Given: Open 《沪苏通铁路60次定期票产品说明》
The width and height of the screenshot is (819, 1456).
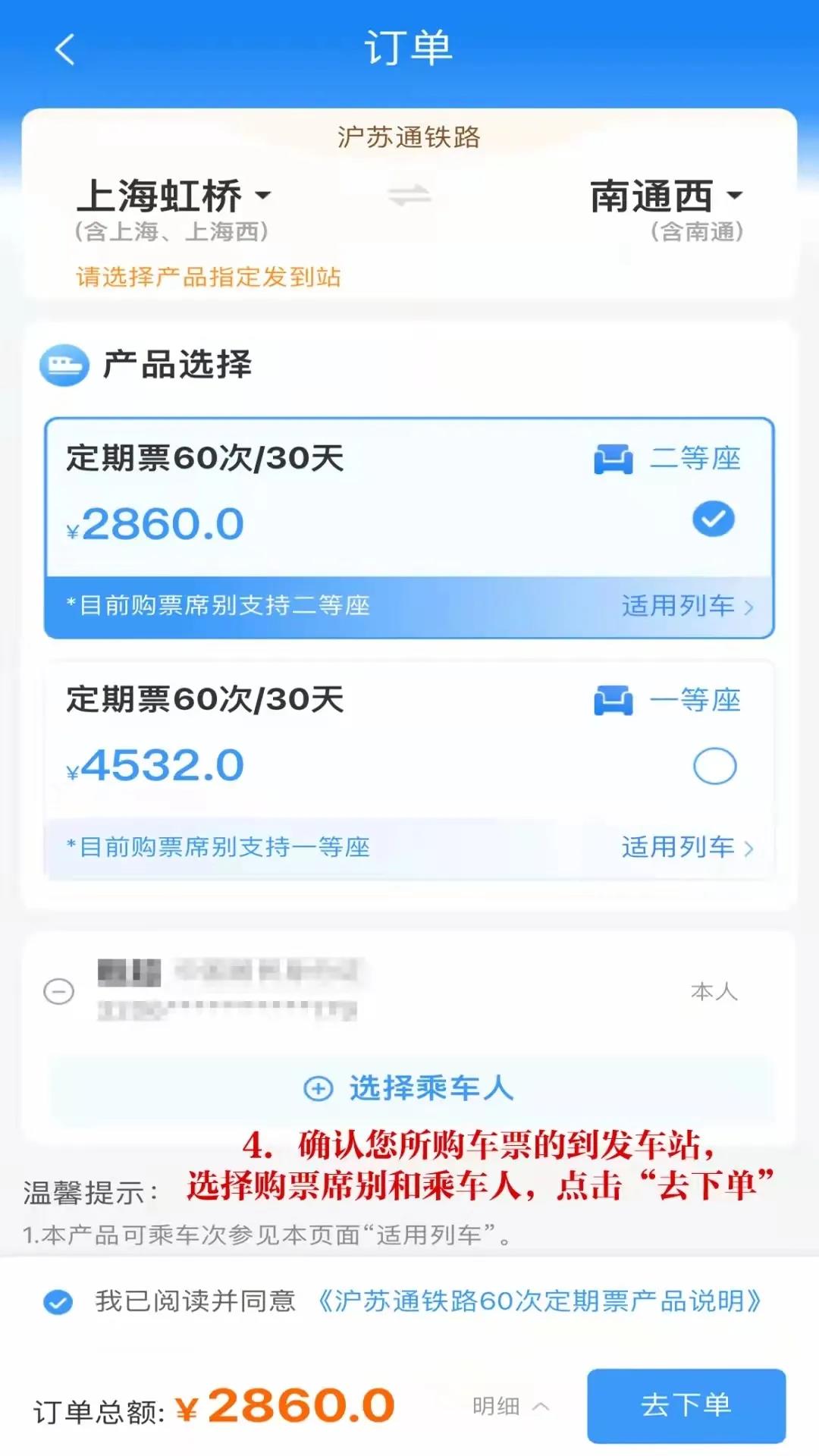Looking at the screenshot, I should pyautogui.click(x=539, y=1301).
